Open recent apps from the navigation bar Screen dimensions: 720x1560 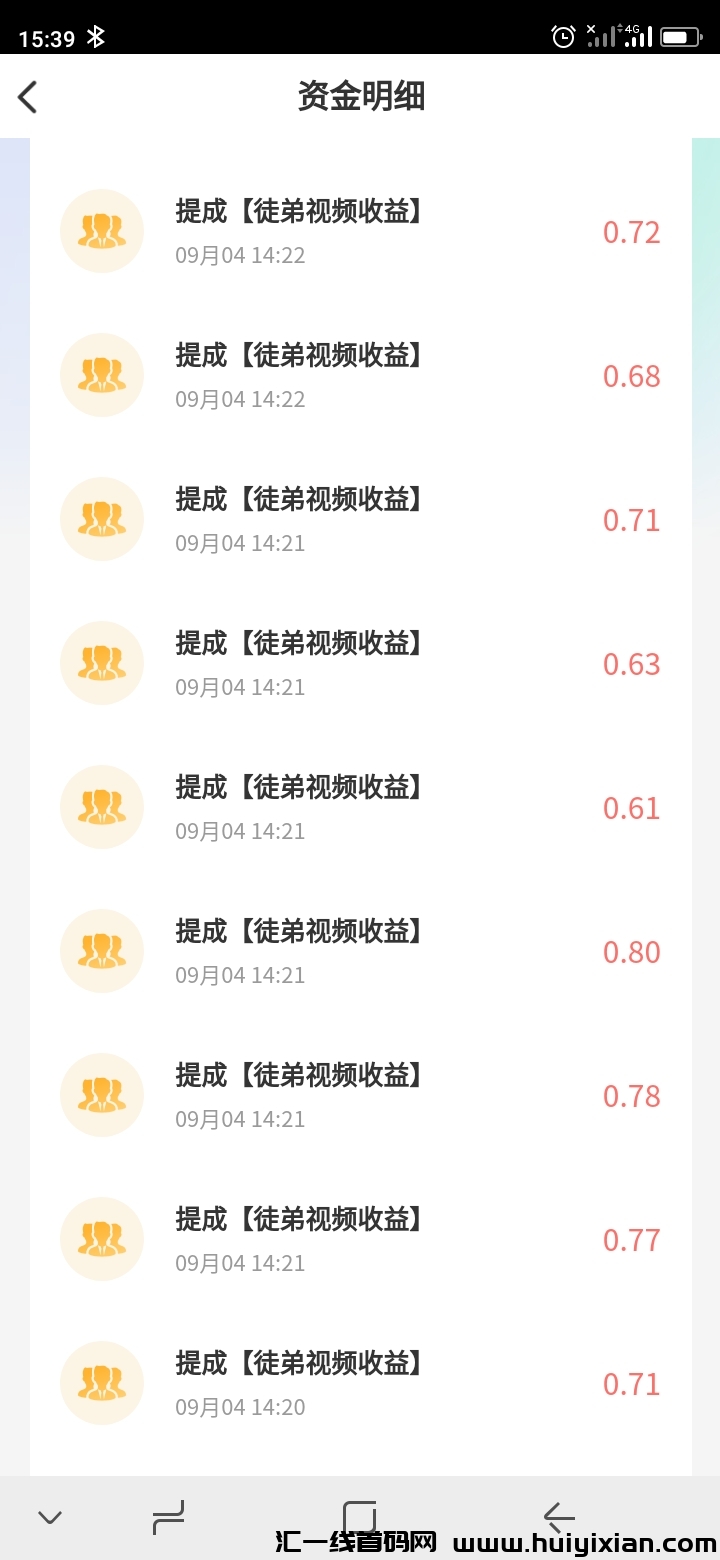pyautogui.click(x=168, y=1517)
